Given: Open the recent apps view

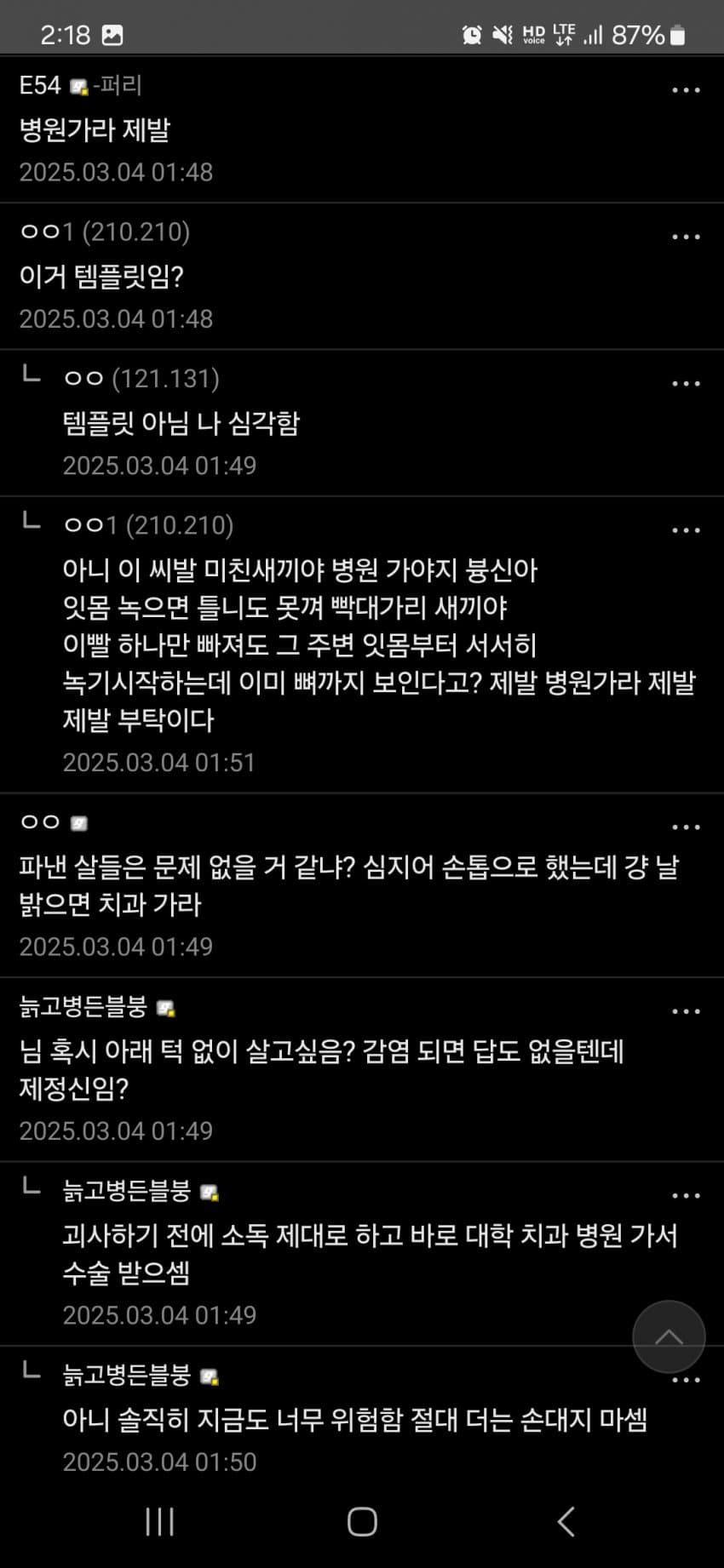Looking at the screenshot, I should coord(159,1521).
